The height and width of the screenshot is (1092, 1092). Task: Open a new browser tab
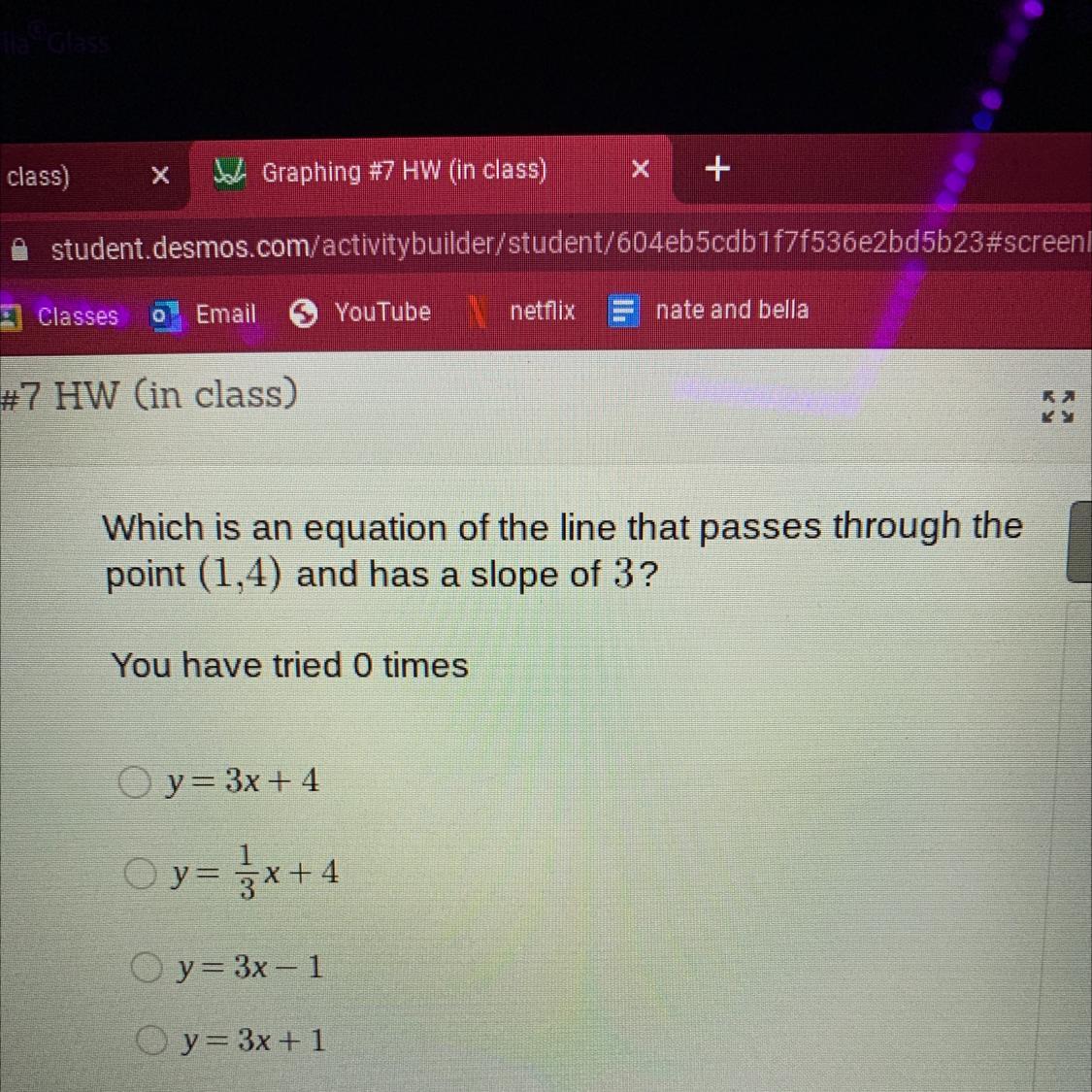click(717, 170)
